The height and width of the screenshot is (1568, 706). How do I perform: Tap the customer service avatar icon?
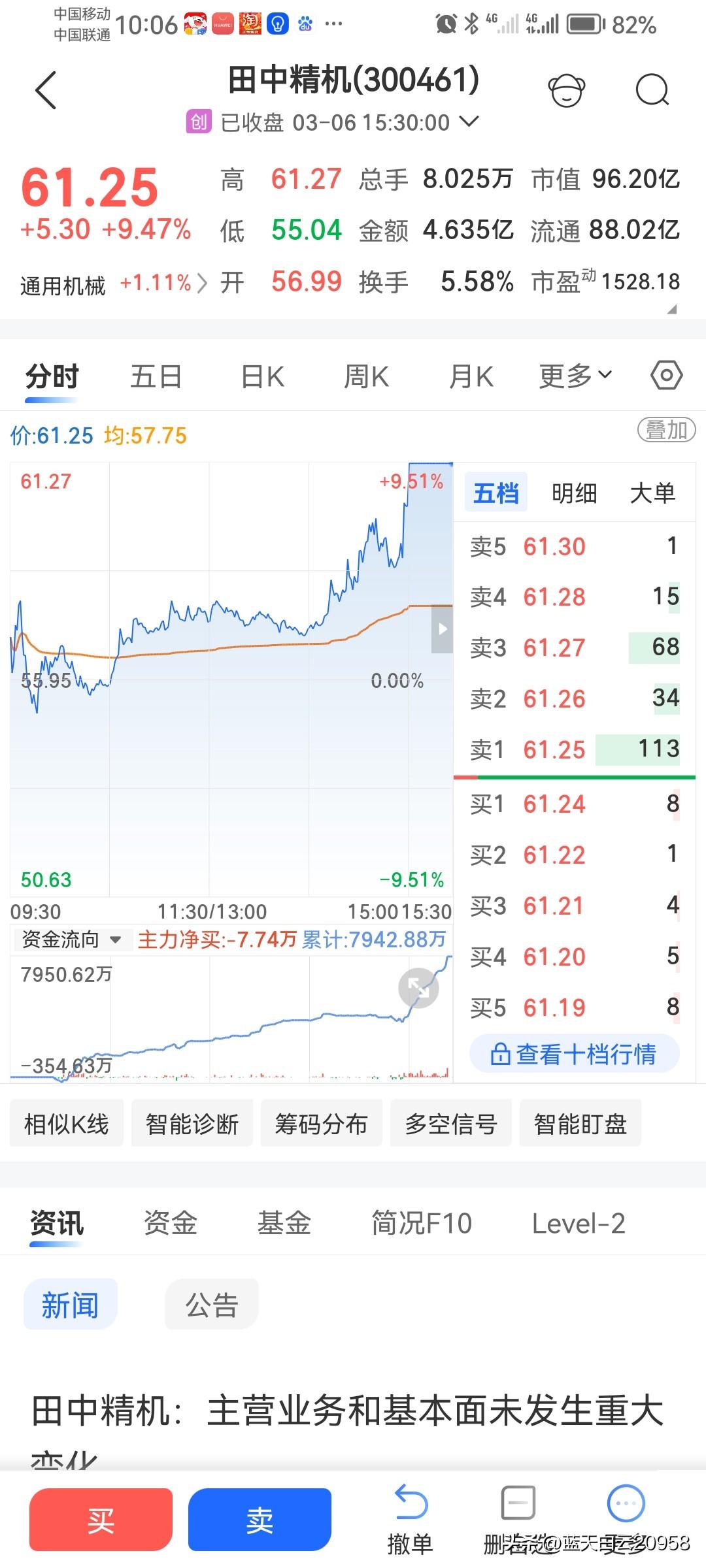(567, 91)
